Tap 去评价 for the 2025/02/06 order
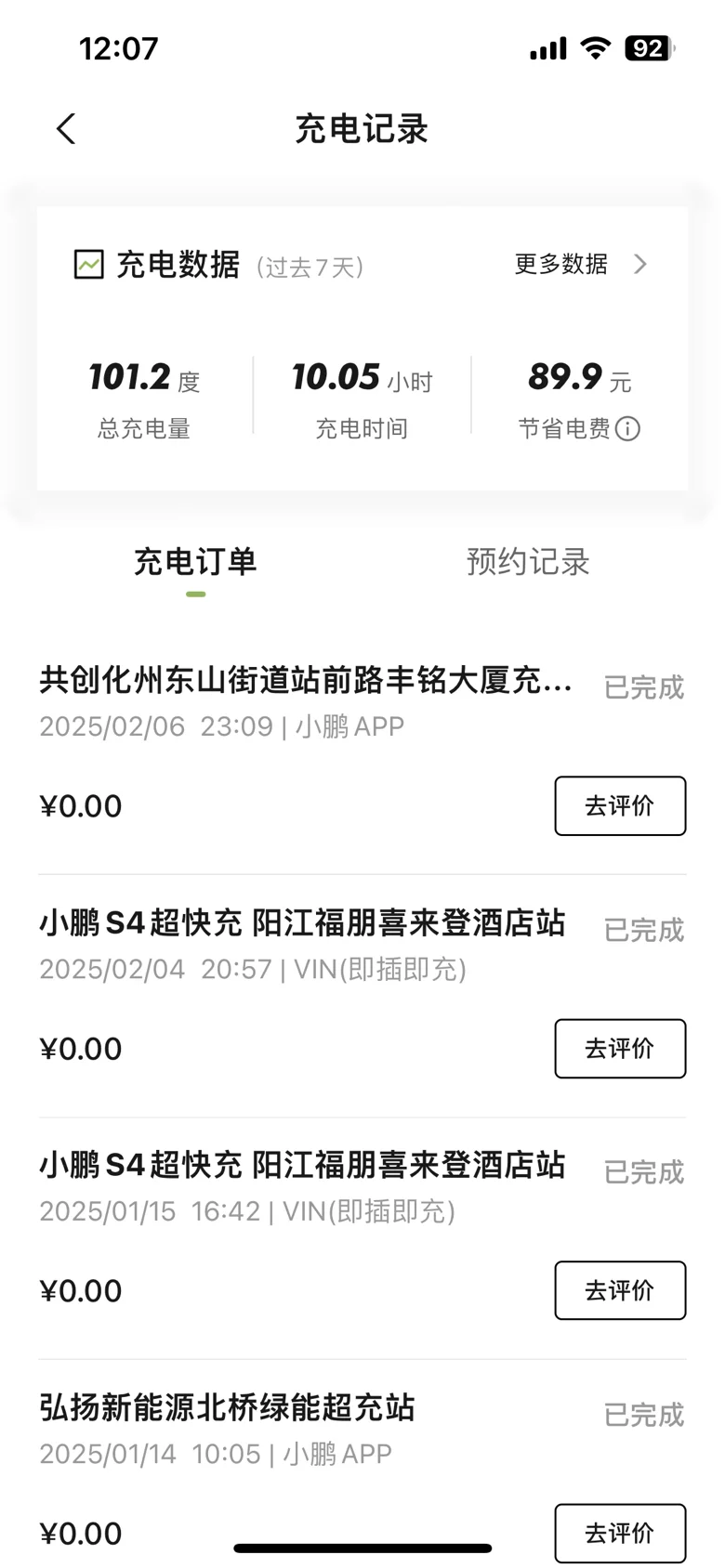Viewport: 725px width, 1568px height. pyautogui.click(x=620, y=805)
